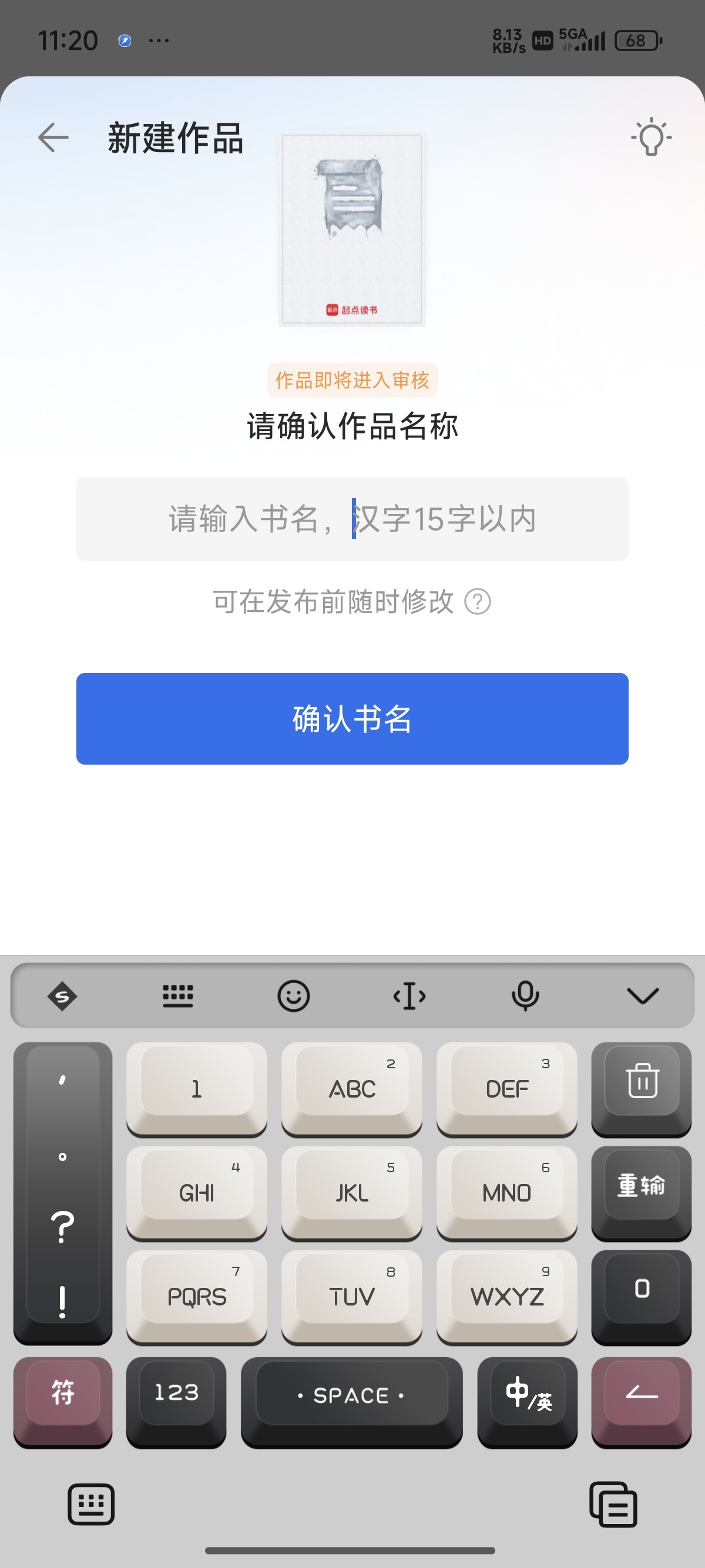This screenshot has height=1568, width=705.
Task: Open the help question mark beside 可在发布前随时修改
Action: coord(477,602)
